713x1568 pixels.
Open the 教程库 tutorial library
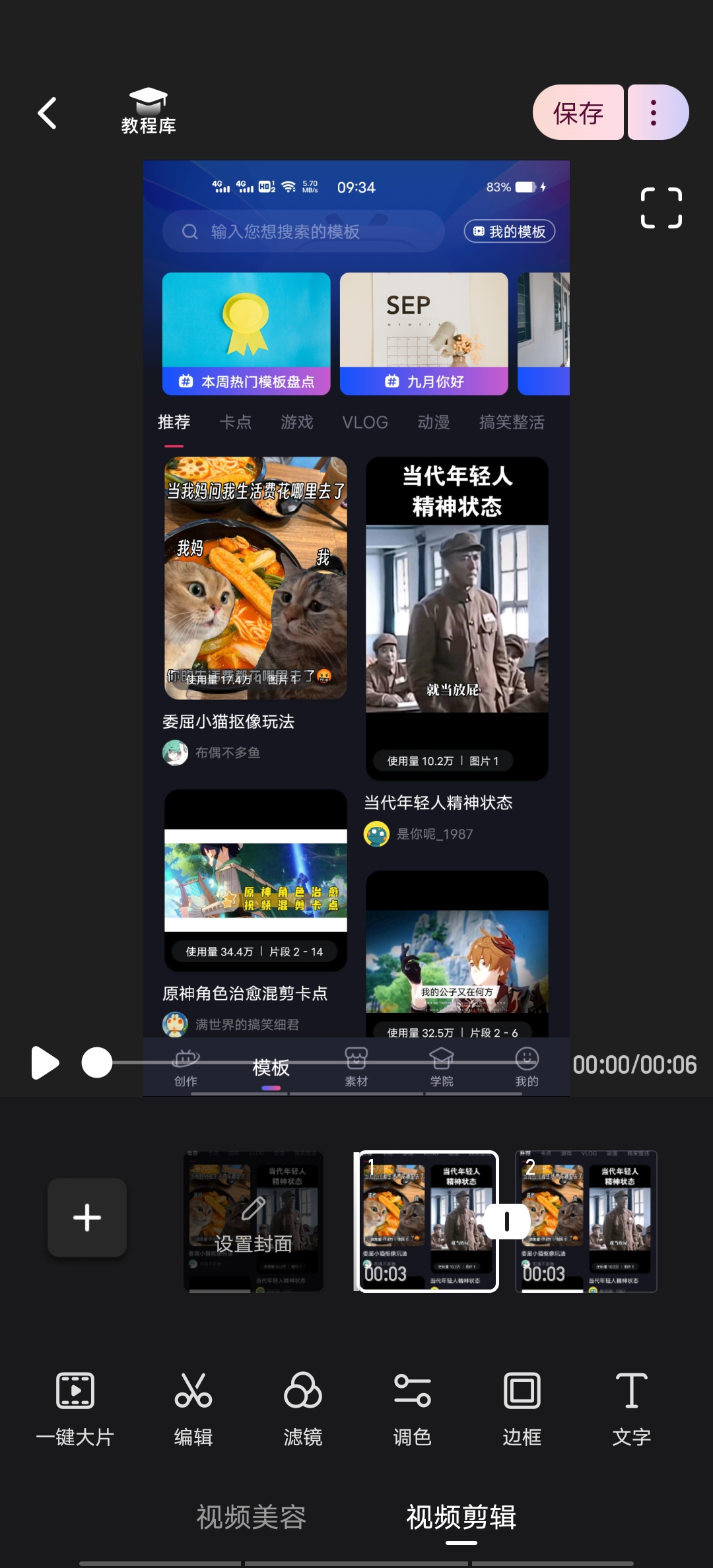(x=149, y=112)
